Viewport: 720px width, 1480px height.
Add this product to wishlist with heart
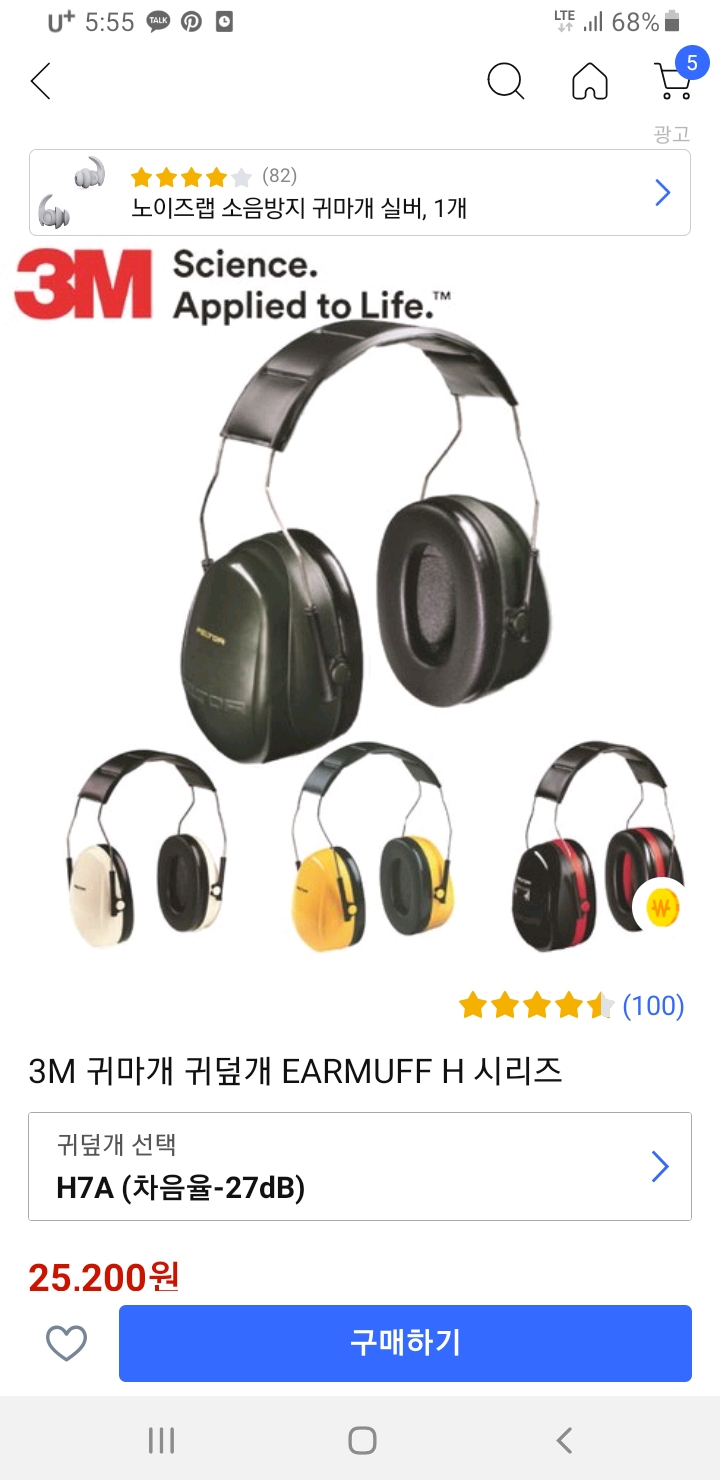point(67,1343)
